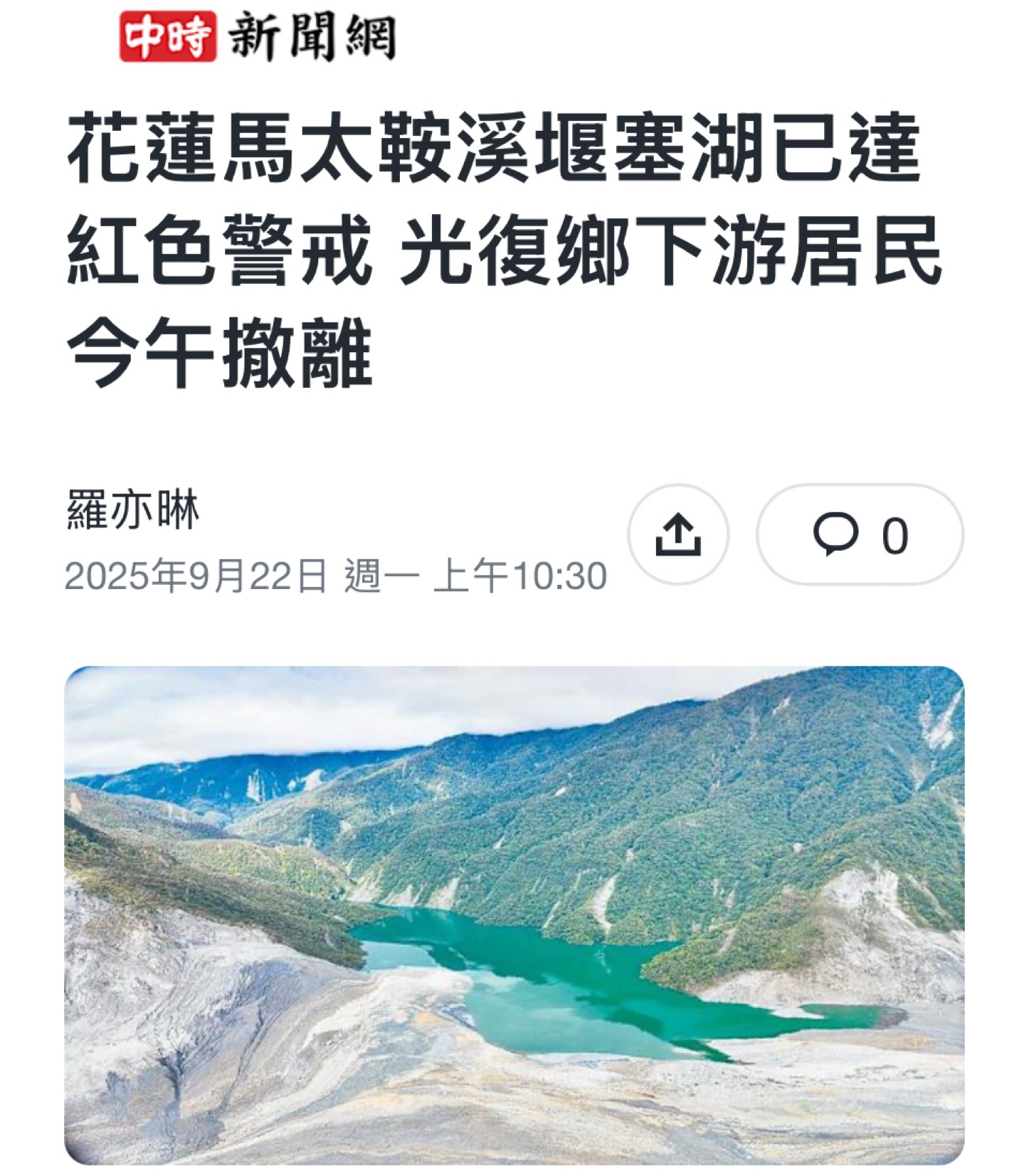Image resolution: width=1029 pixels, height=1176 pixels.
Task: Open the comments for this article
Action: coord(859,534)
